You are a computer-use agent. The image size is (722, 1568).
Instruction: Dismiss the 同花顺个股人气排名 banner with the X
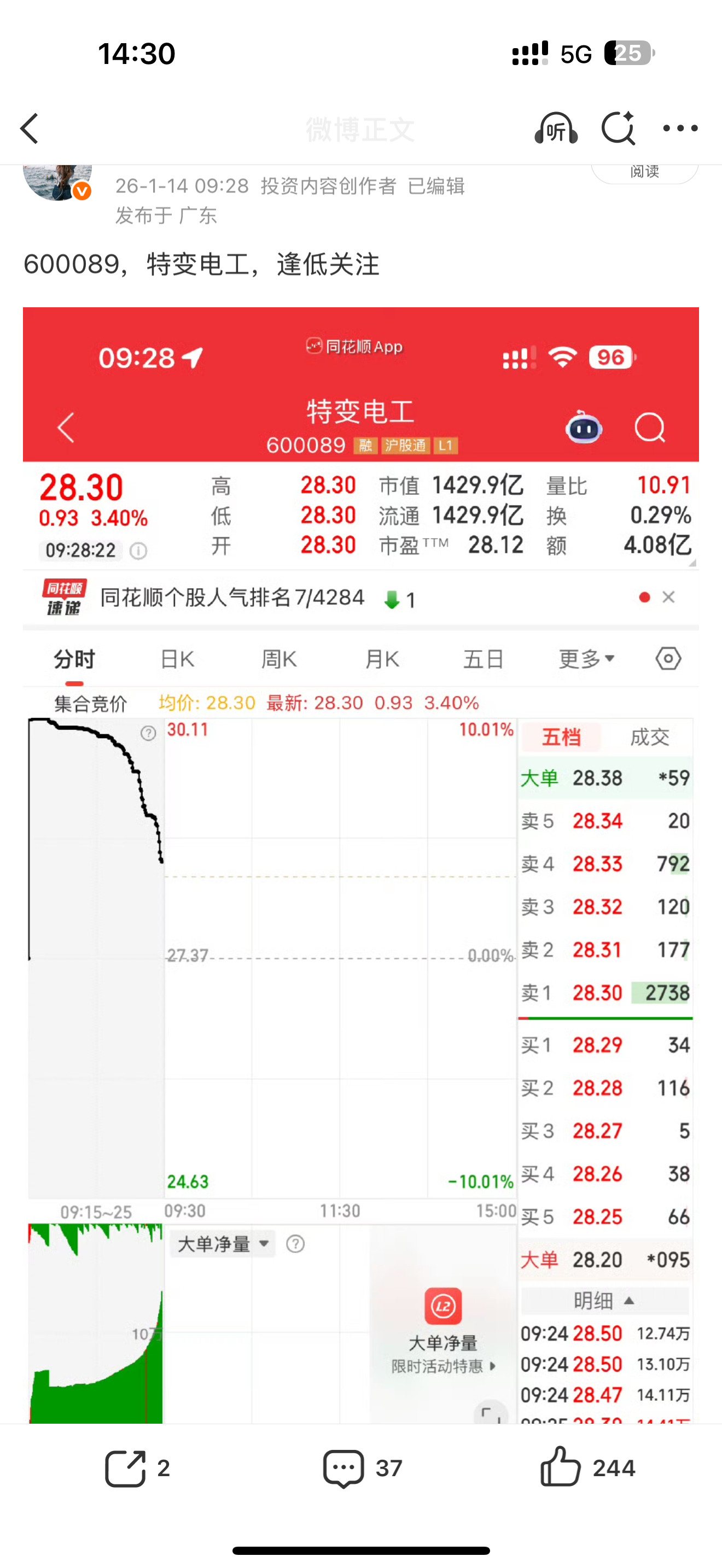click(668, 597)
